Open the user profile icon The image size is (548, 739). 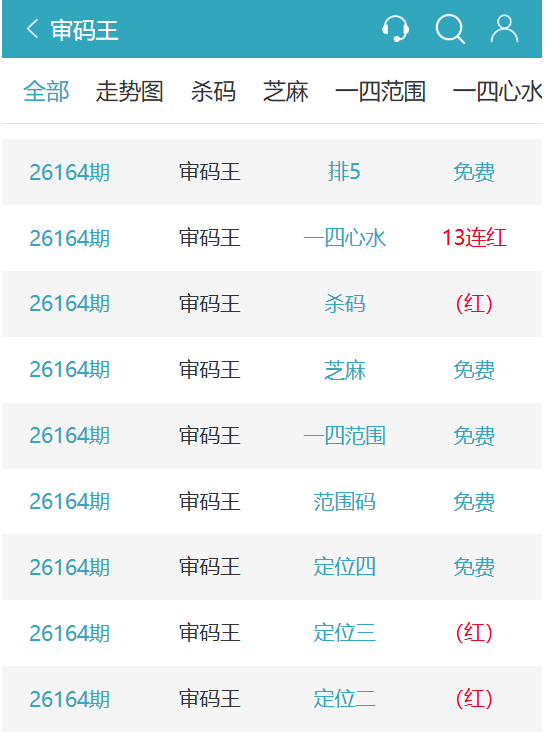coord(504,29)
